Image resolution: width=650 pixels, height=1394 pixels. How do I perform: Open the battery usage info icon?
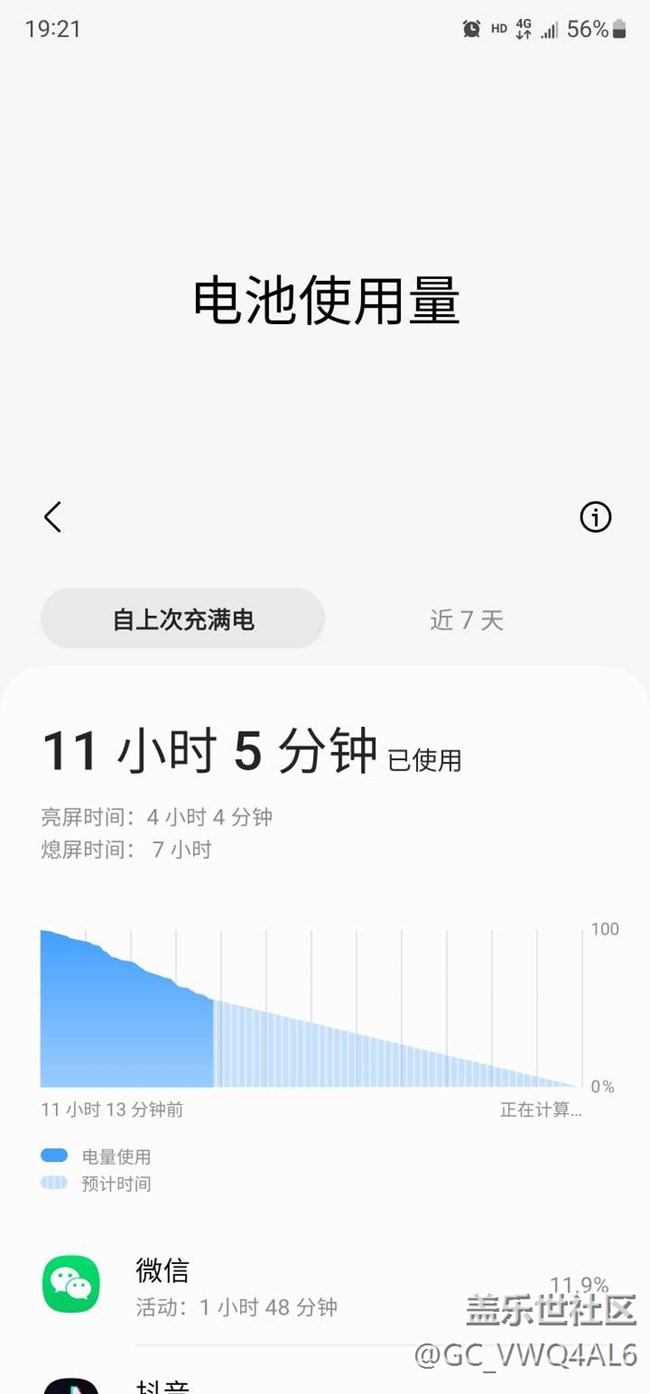pos(596,517)
